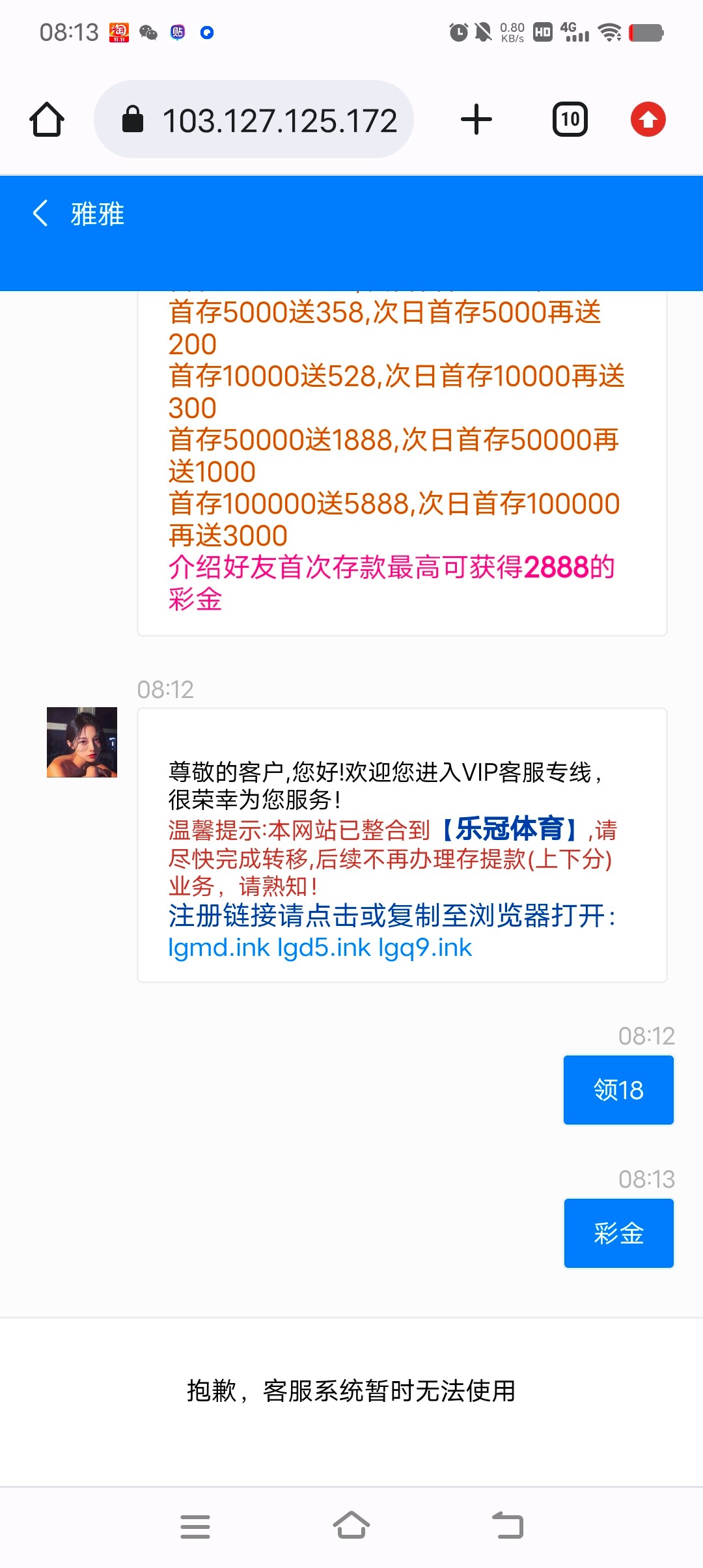Open the browser home page
This screenshot has height=1568, width=703.
(47, 120)
